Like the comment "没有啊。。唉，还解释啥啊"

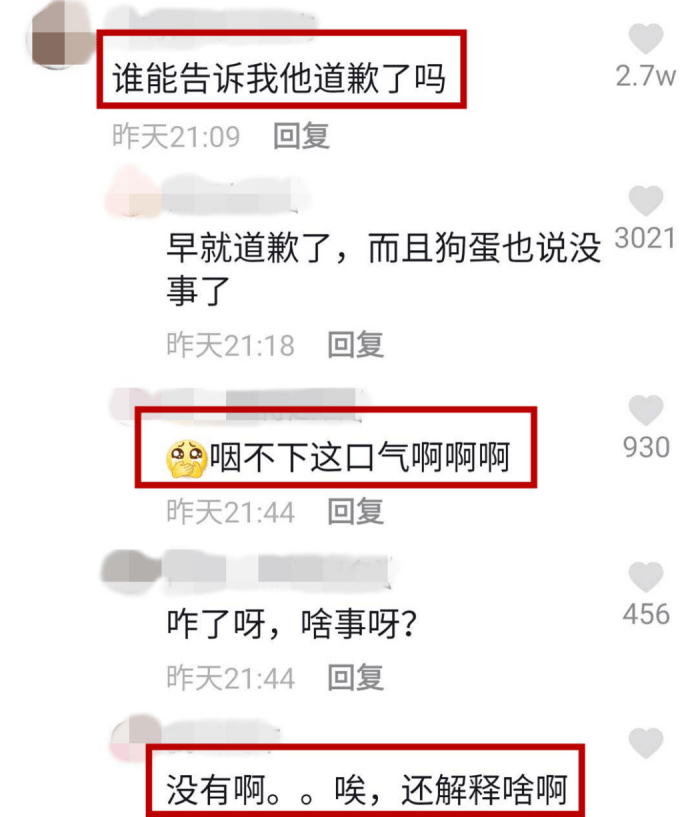[x=646, y=743]
